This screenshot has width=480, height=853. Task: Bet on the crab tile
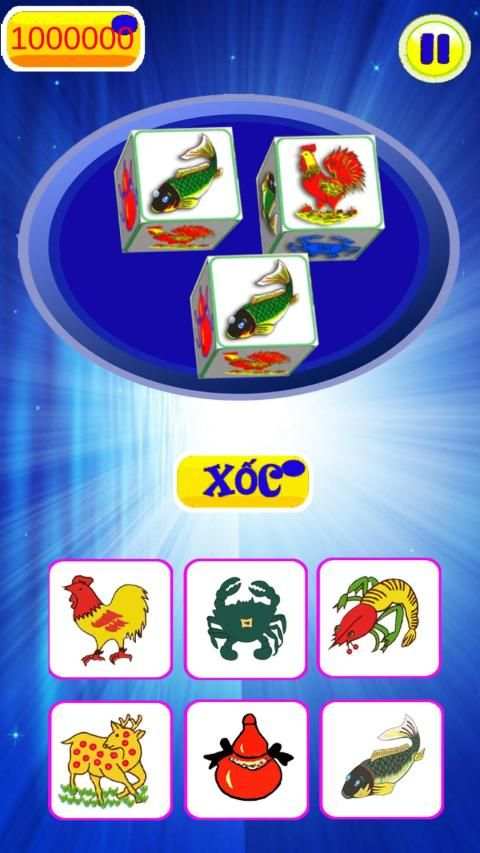(x=245, y=619)
